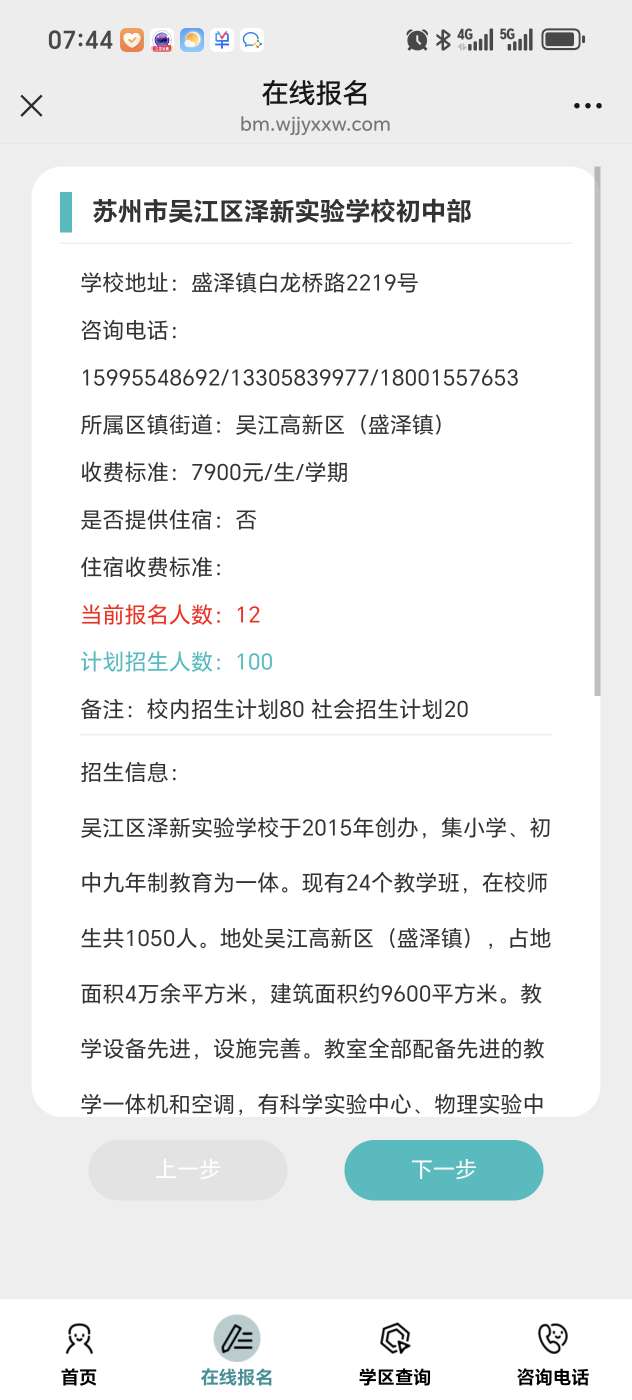Open the 学区查询 tab
Screen dimensions: 632x1400
click(395, 1353)
